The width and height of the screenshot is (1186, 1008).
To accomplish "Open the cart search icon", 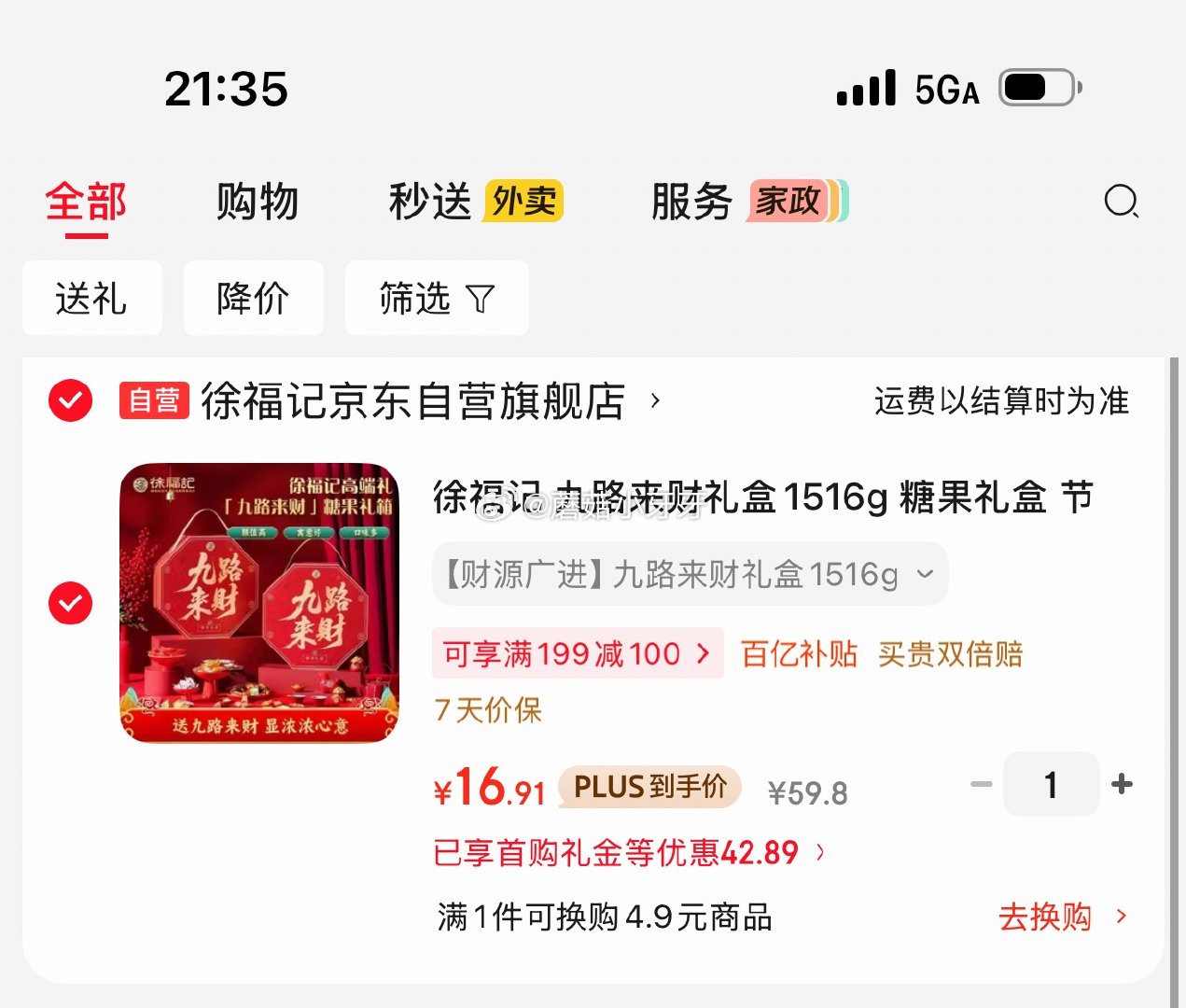I will coord(1121,202).
